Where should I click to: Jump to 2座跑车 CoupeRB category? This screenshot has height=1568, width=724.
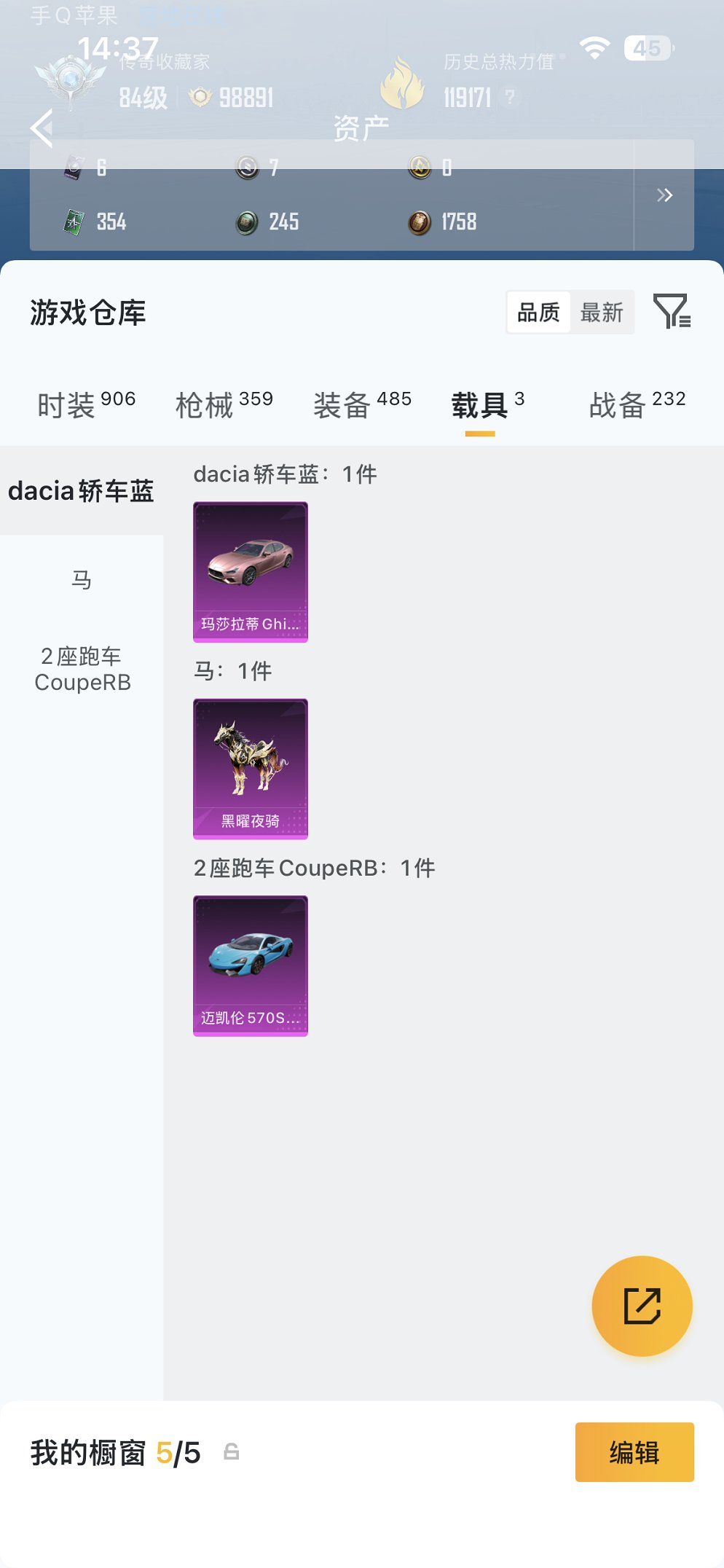pyautogui.click(x=82, y=669)
